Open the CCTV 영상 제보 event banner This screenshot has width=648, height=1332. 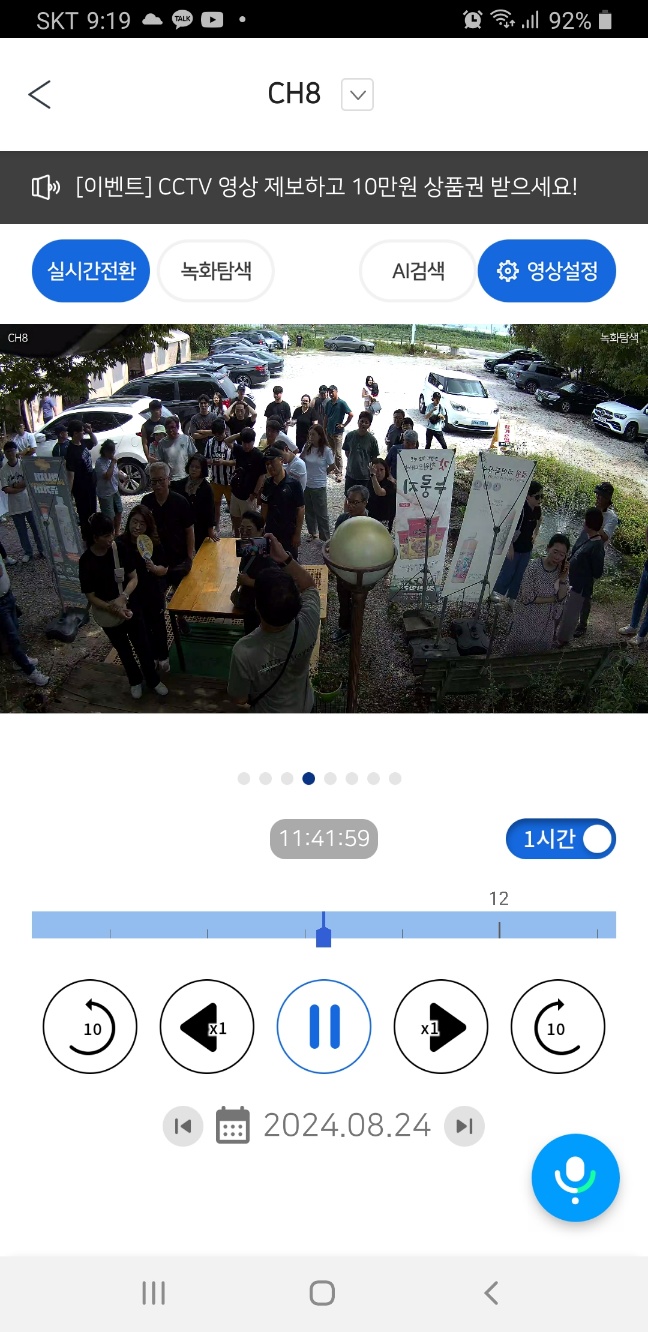click(x=324, y=187)
